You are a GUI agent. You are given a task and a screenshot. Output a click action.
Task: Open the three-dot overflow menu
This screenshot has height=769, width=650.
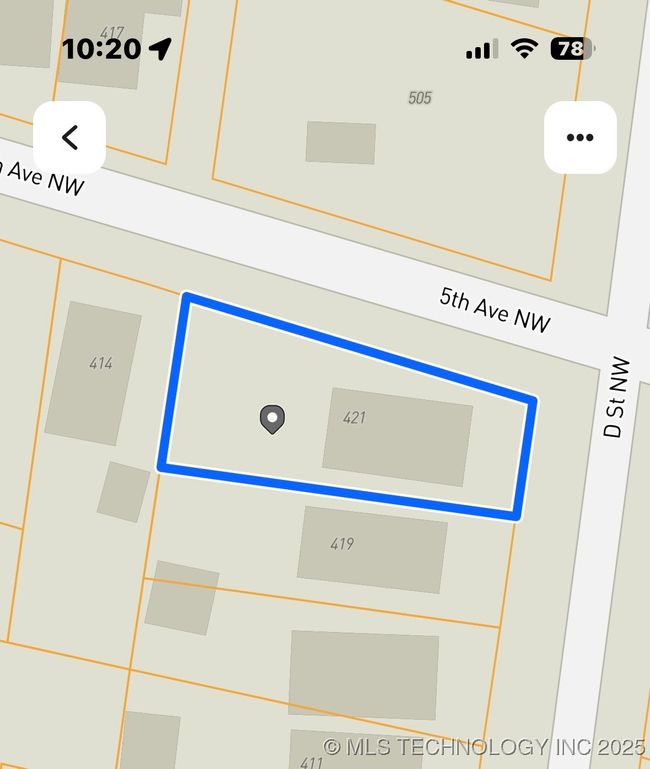(x=580, y=137)
